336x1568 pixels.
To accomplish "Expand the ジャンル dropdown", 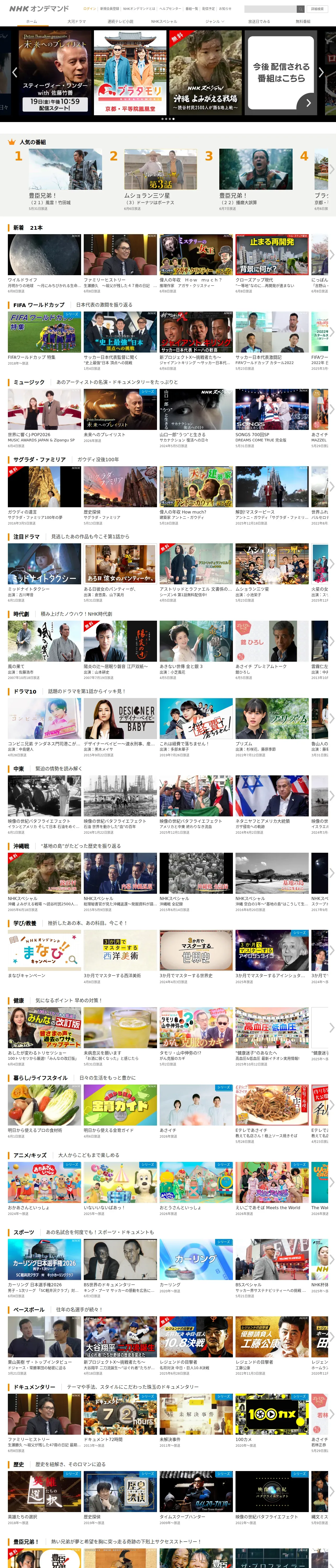I will (x=215, y=21).
